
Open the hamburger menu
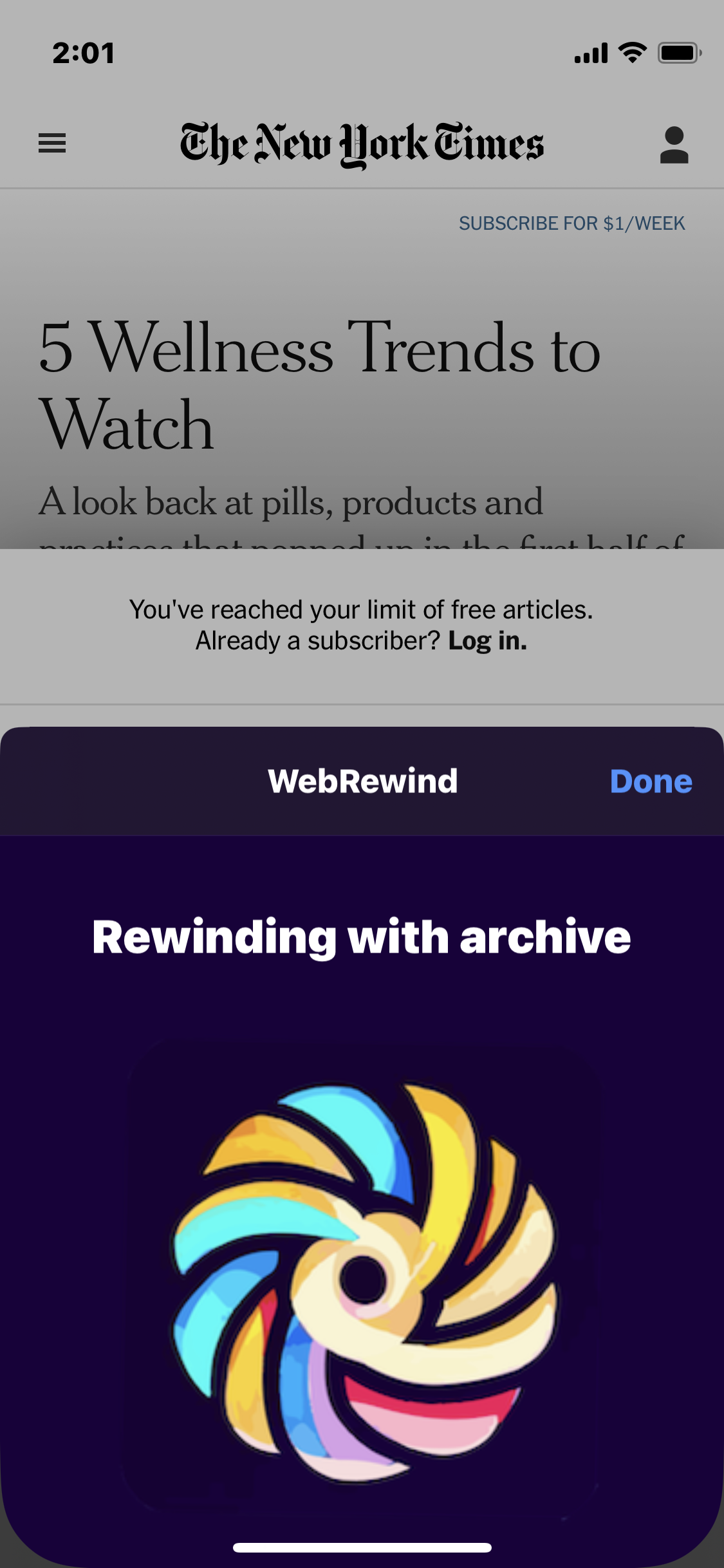52,143
